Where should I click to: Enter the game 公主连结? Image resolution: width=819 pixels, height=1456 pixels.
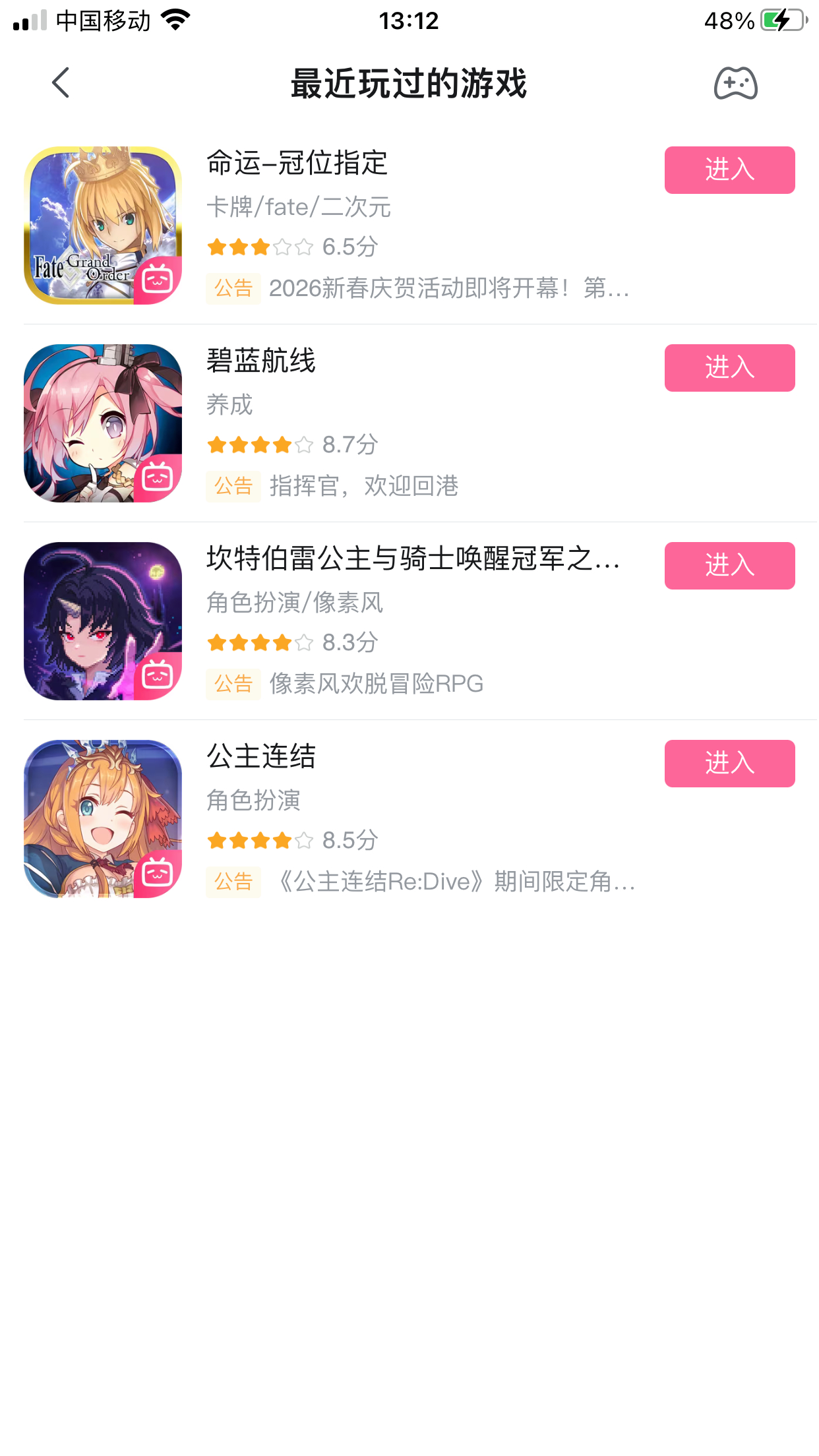(x=729, y=764)
